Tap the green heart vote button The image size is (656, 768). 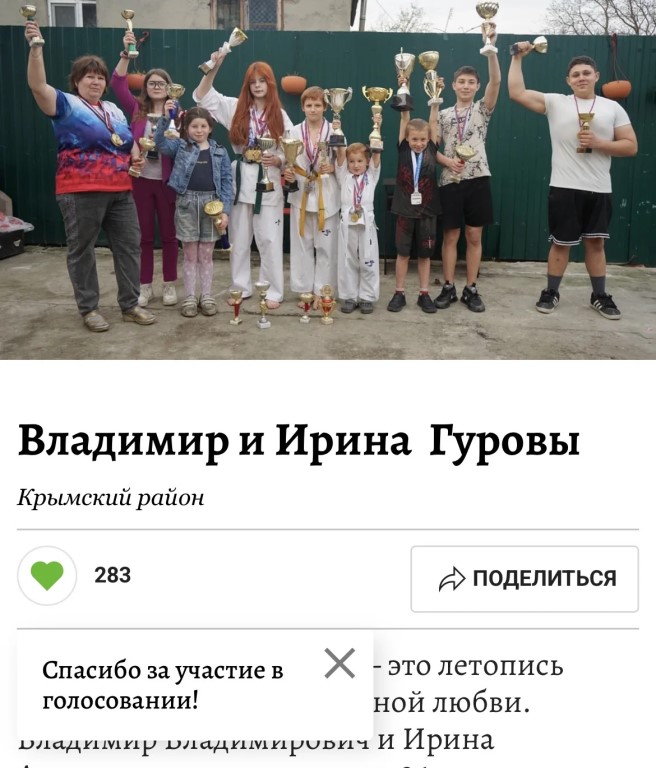pyautogui.click(x=47, y=576)
